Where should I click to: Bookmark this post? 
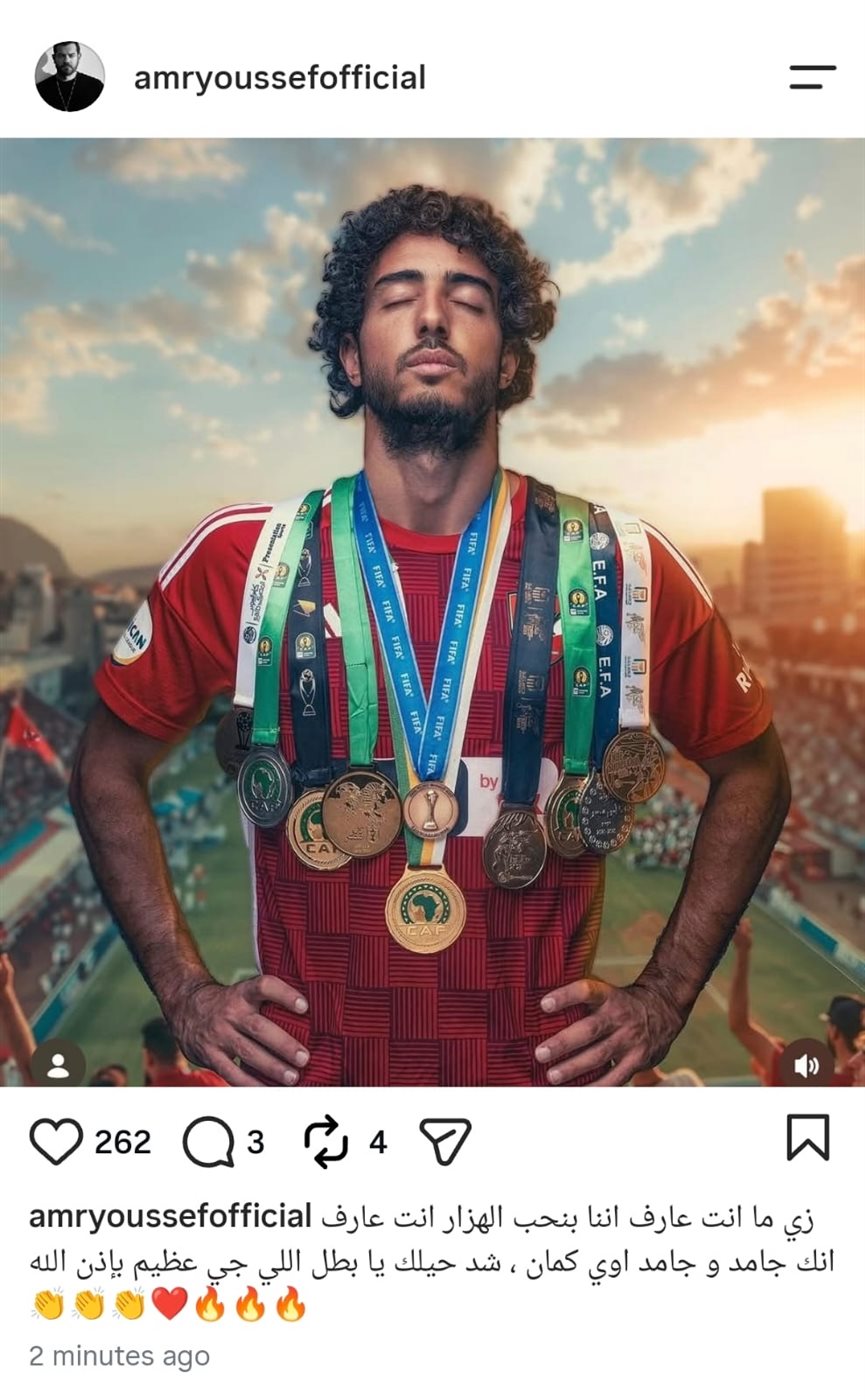pos(808,1137)
